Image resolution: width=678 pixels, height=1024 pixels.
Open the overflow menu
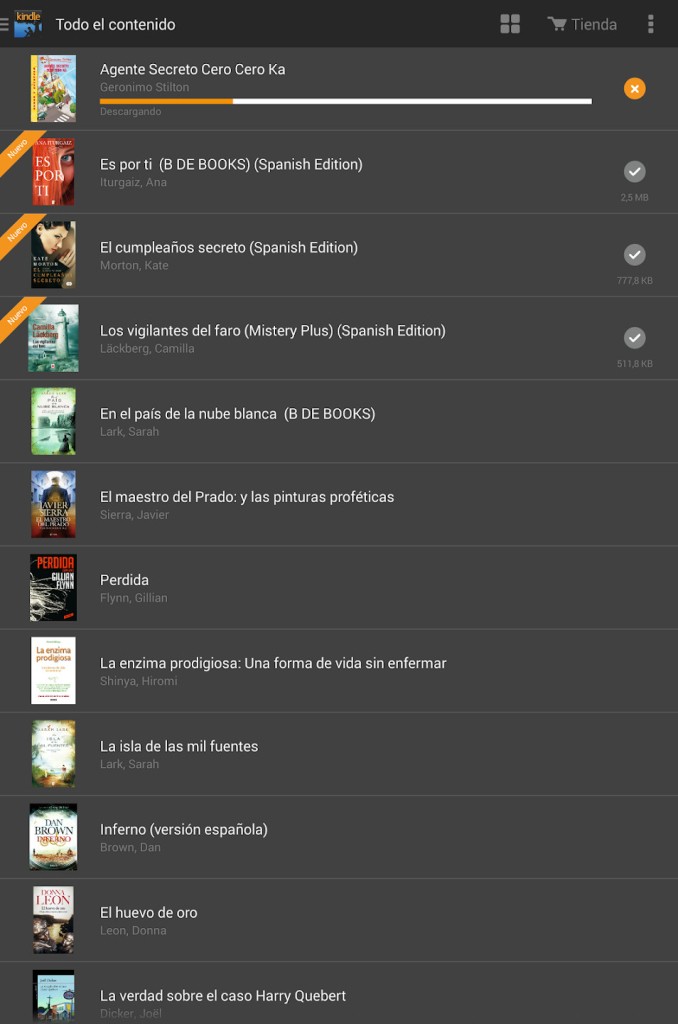pos(651,24)
